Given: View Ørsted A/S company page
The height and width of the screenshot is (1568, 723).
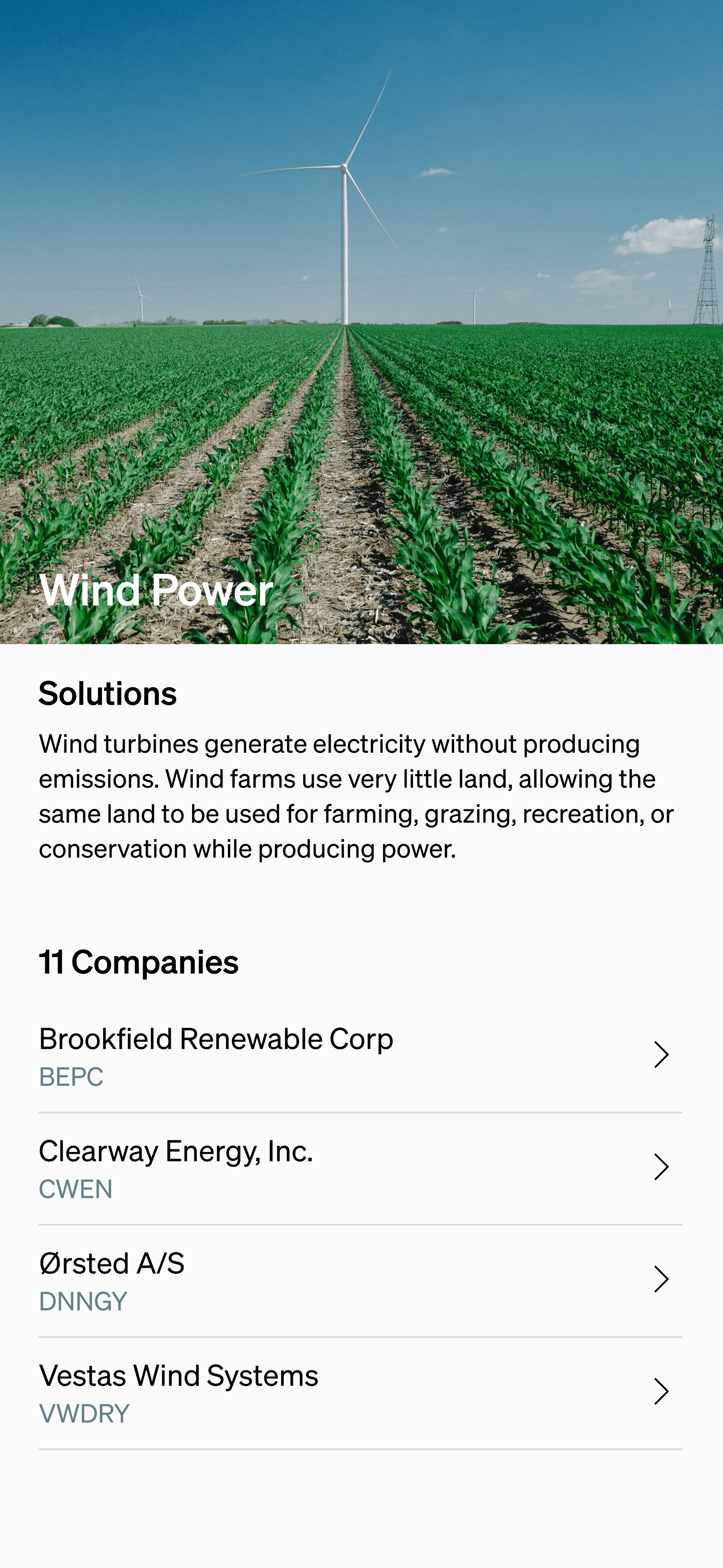Looking at the screenshot, I should (x=360, y=1281).
